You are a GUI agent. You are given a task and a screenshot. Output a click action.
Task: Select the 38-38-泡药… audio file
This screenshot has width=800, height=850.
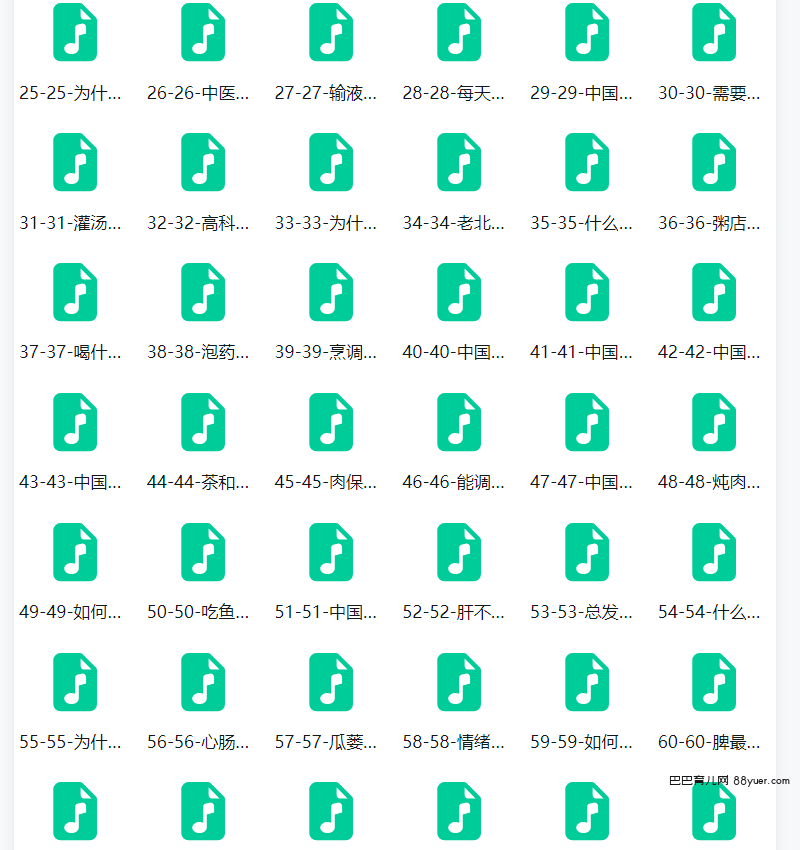click(203, 292)
